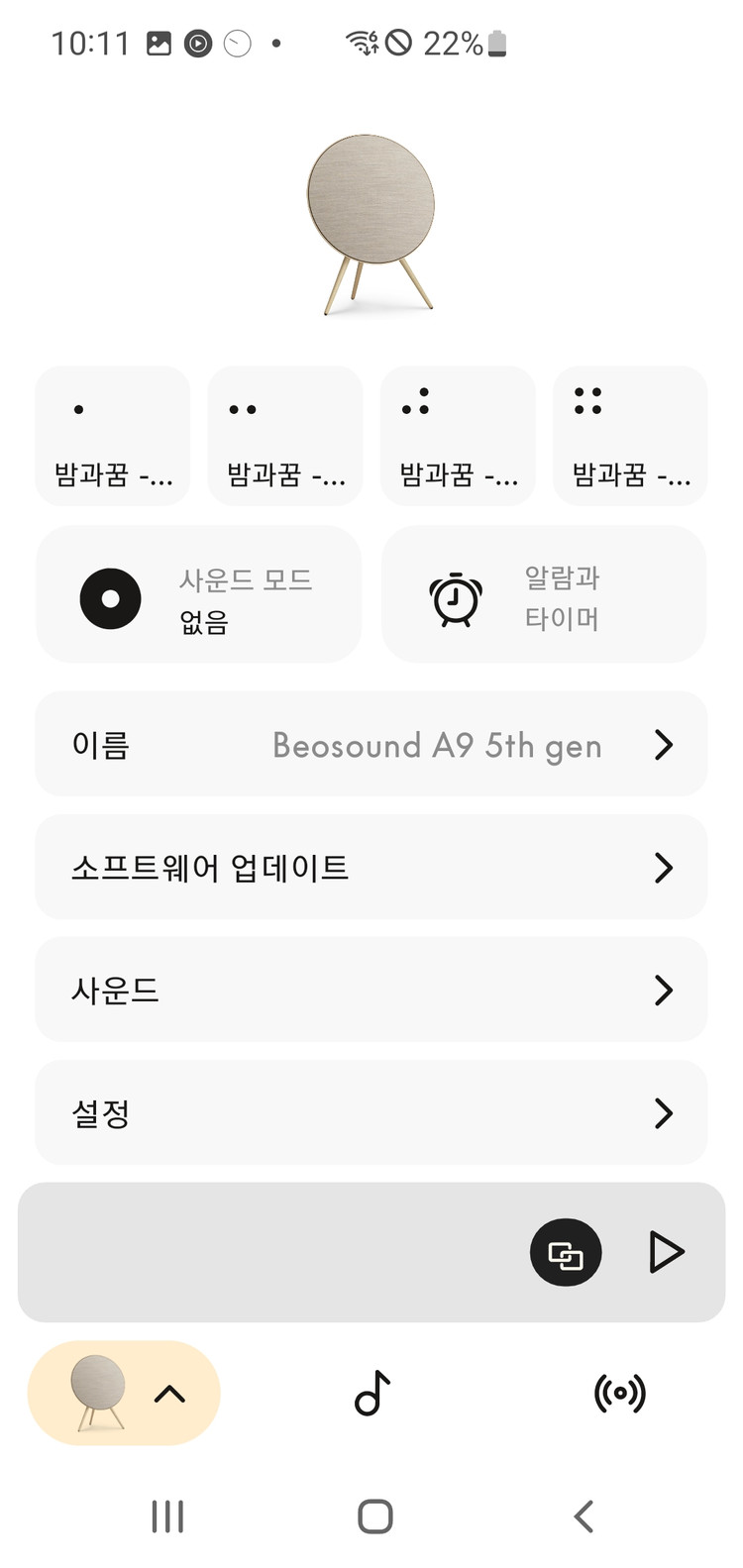The image size is (743, 1568).
Task: Open preset 1 for 밤과꿈
Action: (112, 436)
